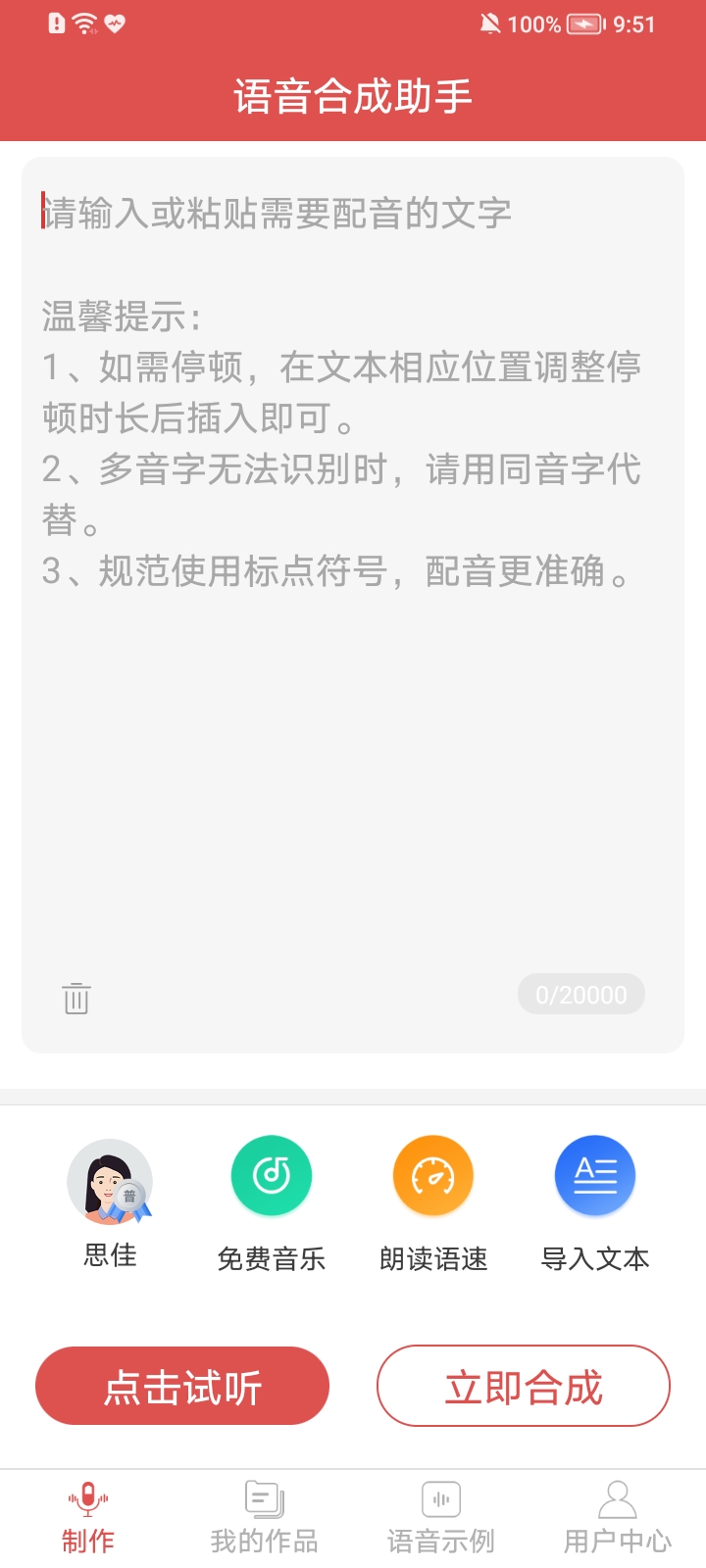Tap the battery indicator in status bar

[585, 24]
